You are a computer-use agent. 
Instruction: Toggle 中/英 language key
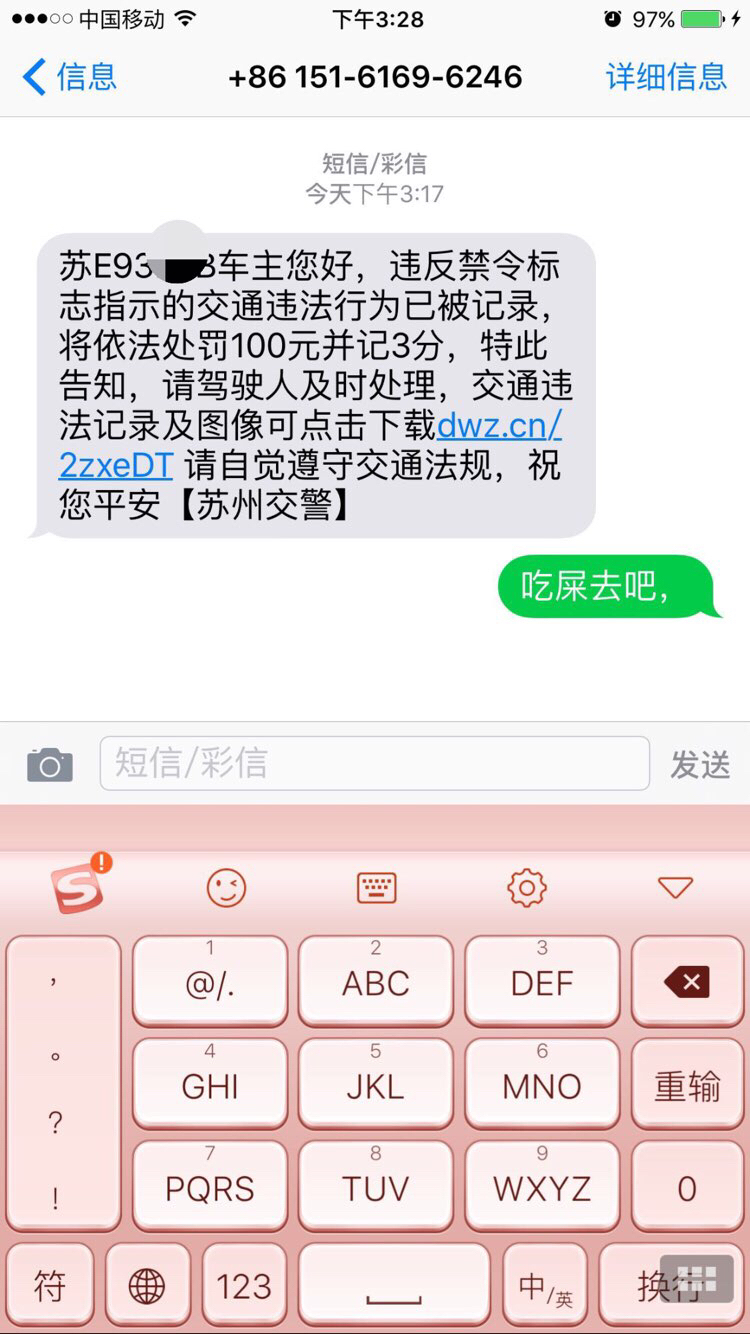tap(545, 1286)
